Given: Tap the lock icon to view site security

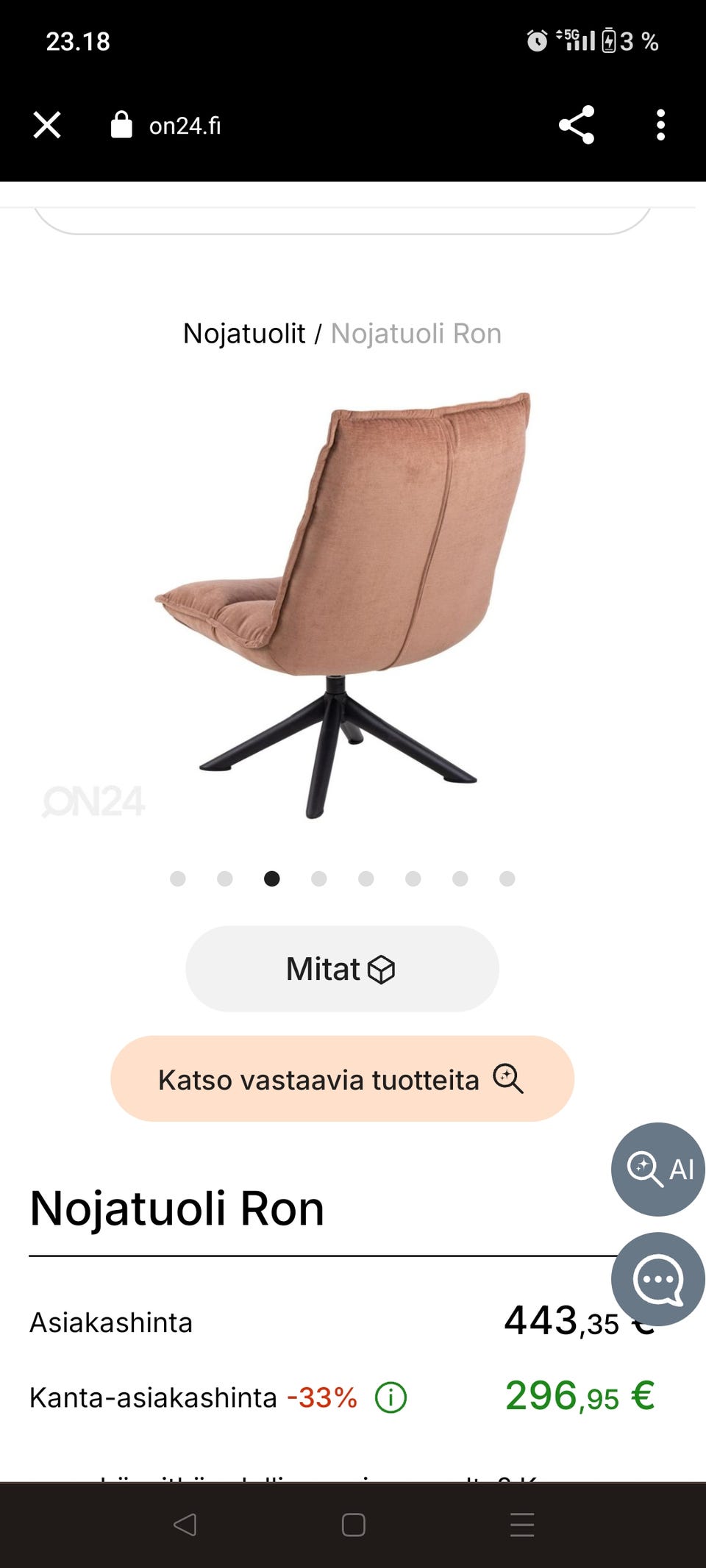Looking at the screenshot, I should click(120, 123).
